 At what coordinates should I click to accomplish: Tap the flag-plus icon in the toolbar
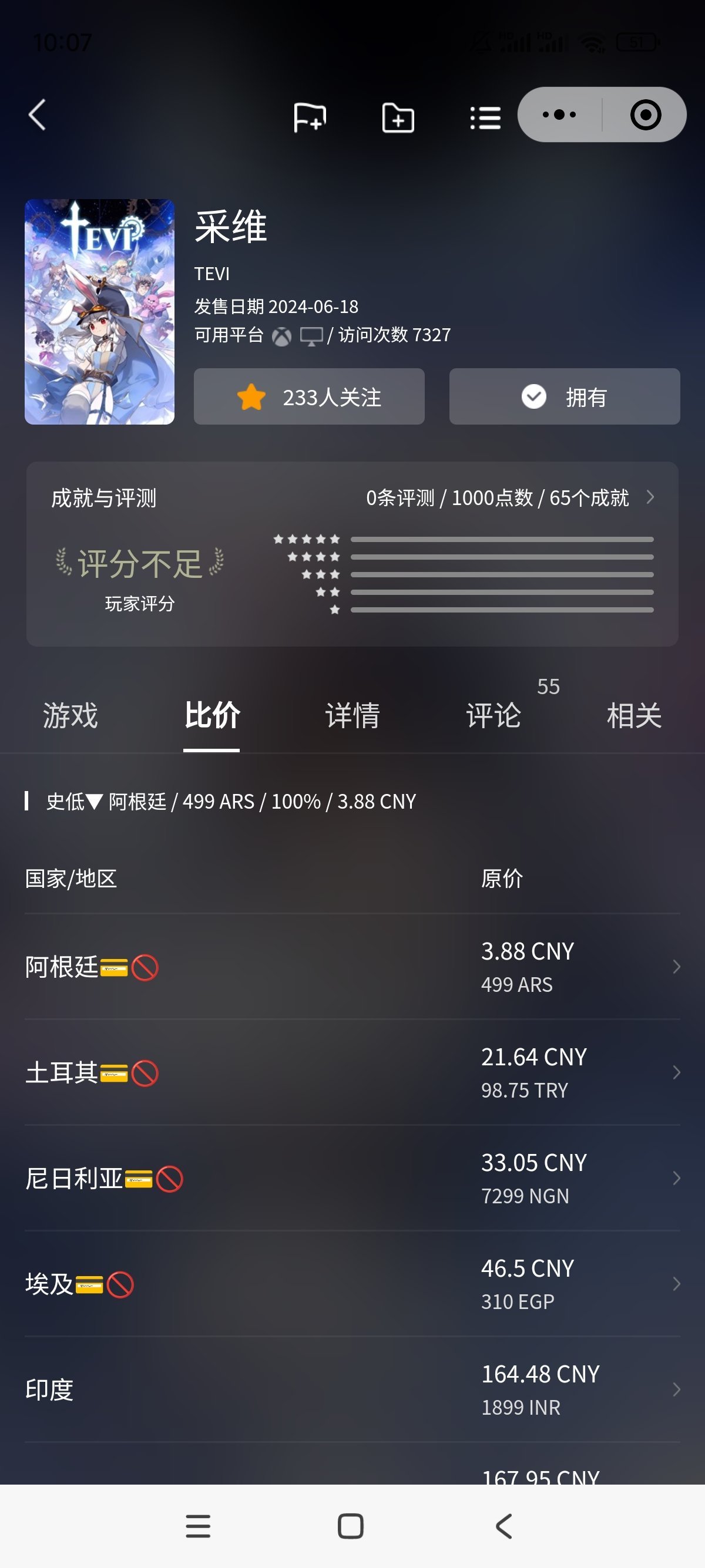coord(310,117)
